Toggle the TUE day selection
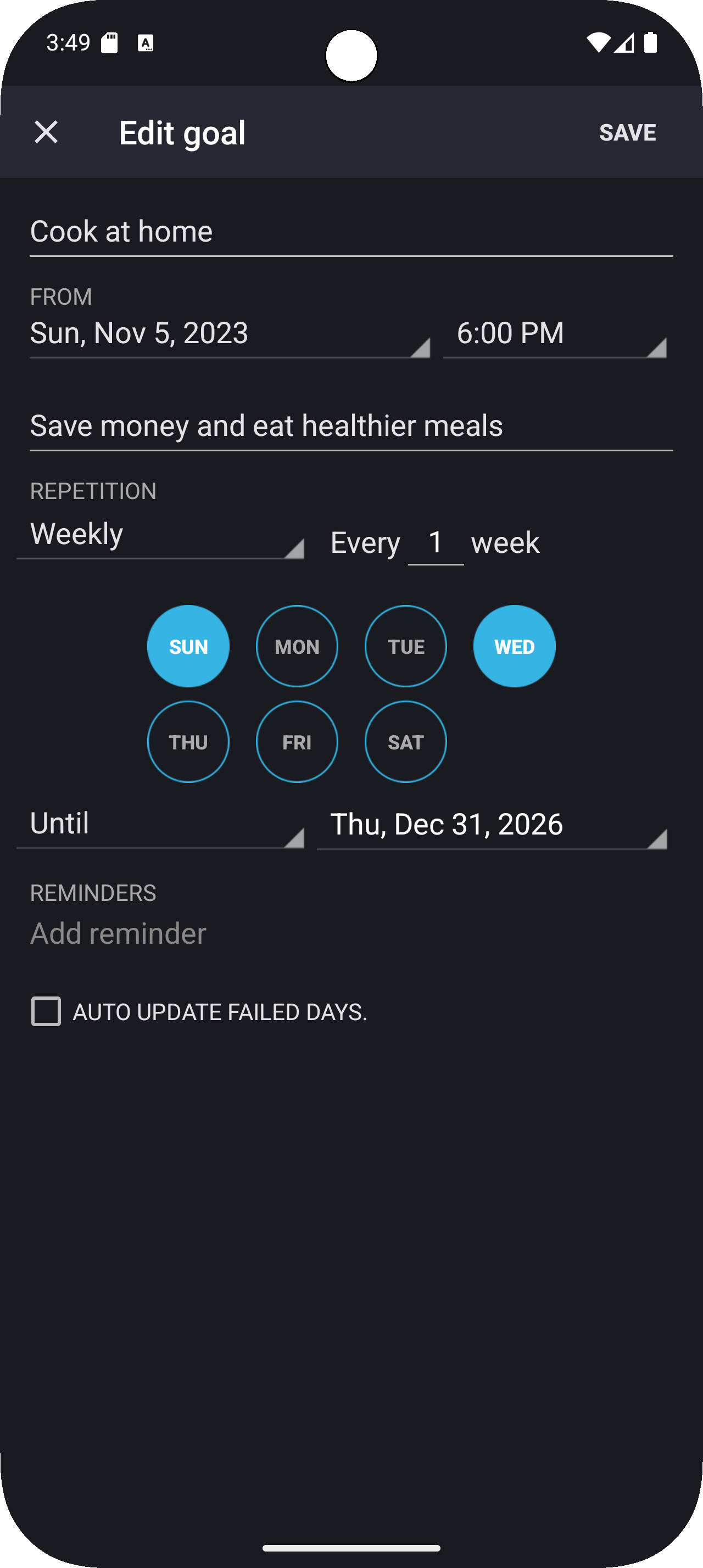The height and width of the screenshot is (1568, 703). pos(405,646)
